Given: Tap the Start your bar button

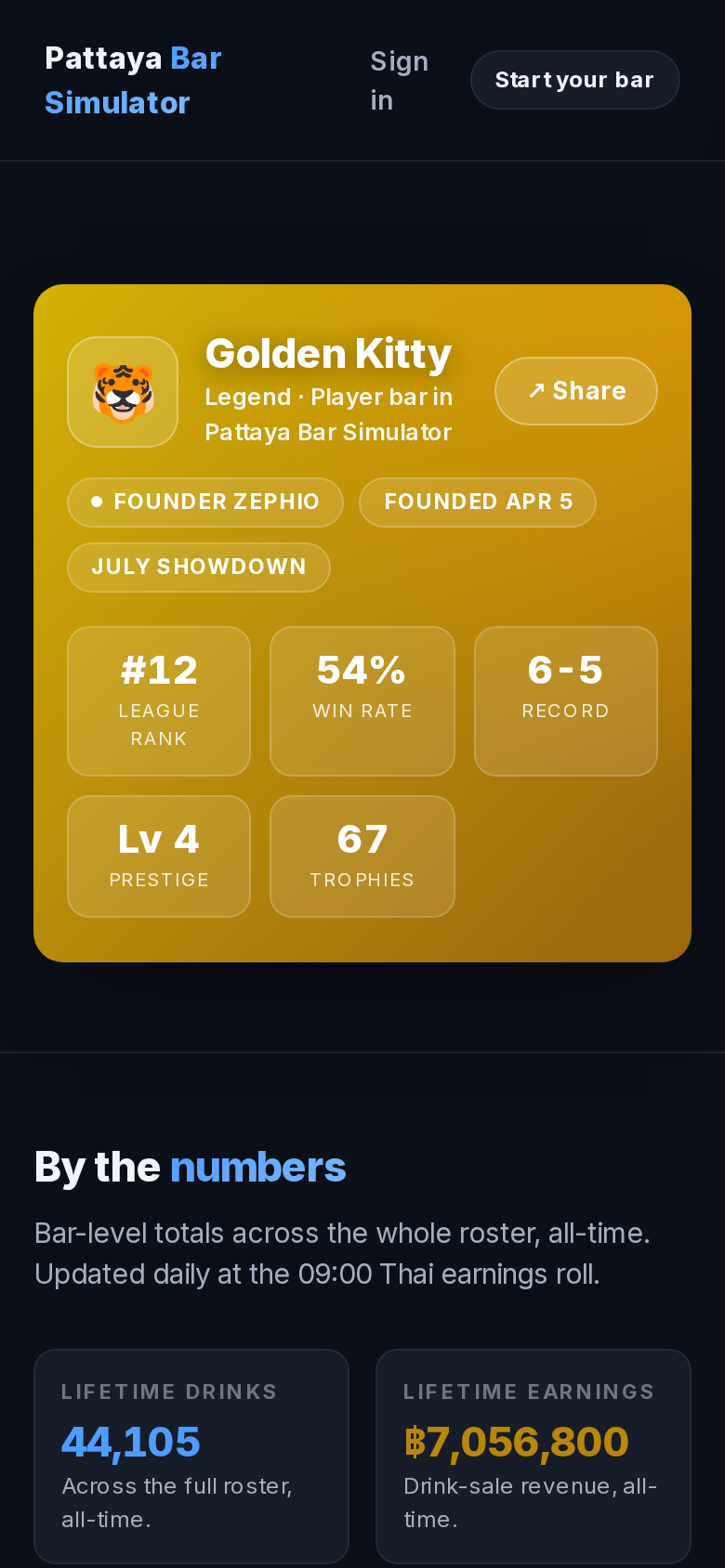Looking at the screenshot, I should point(574,80).
